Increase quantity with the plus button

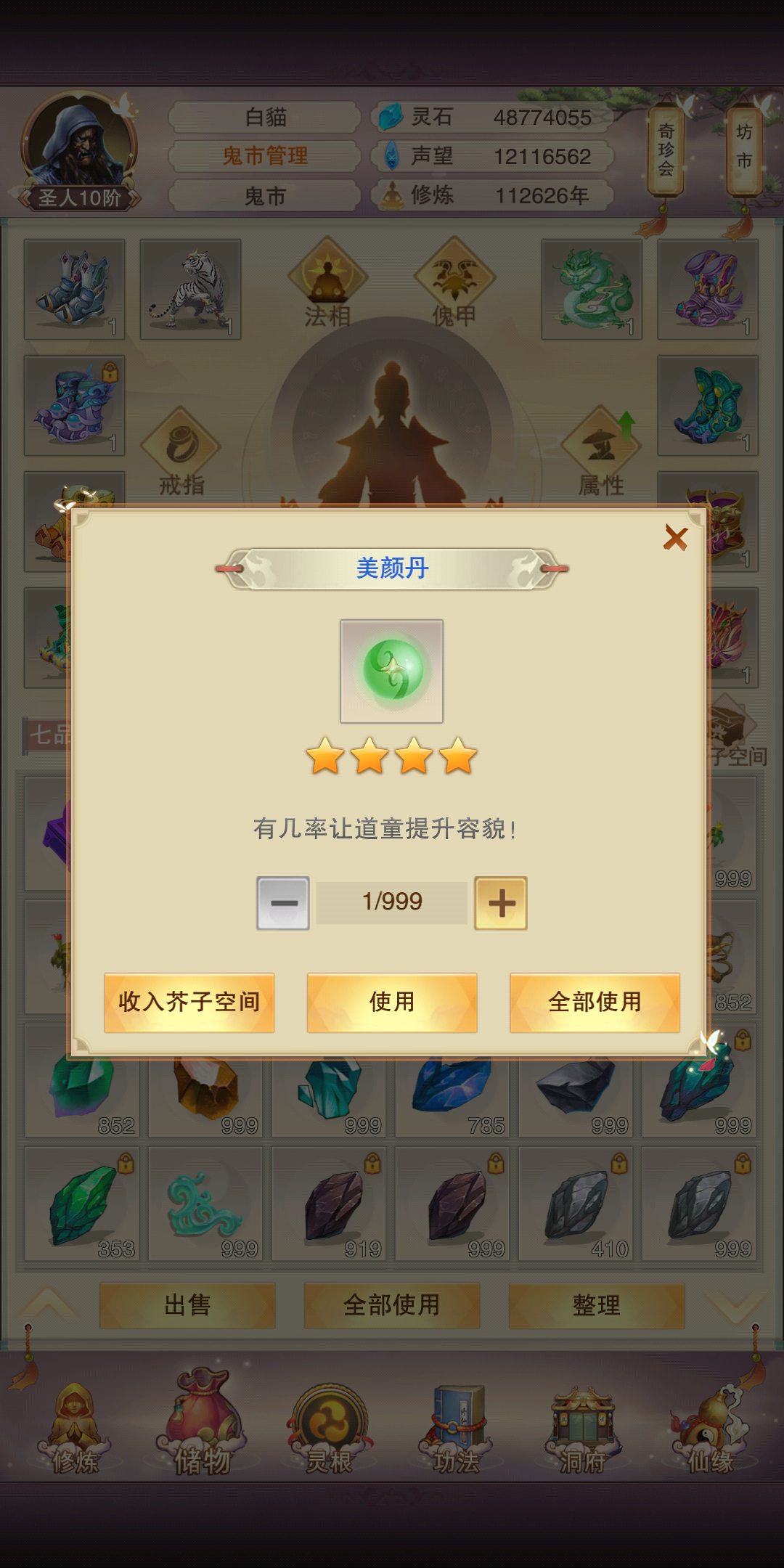(501, 903)
